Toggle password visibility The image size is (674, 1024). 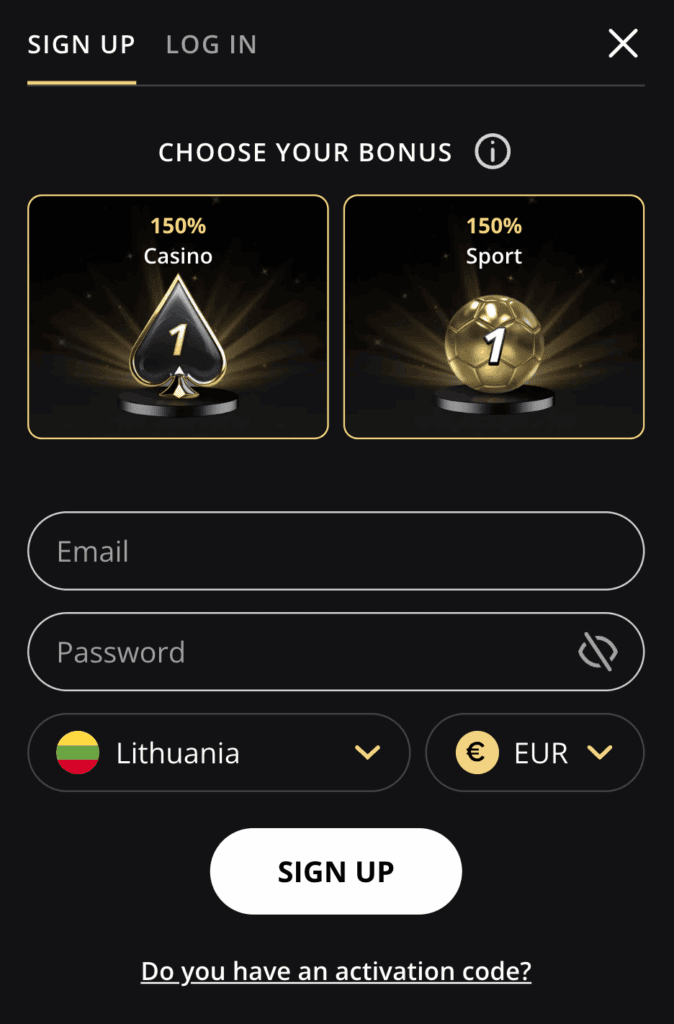(597, 652)
